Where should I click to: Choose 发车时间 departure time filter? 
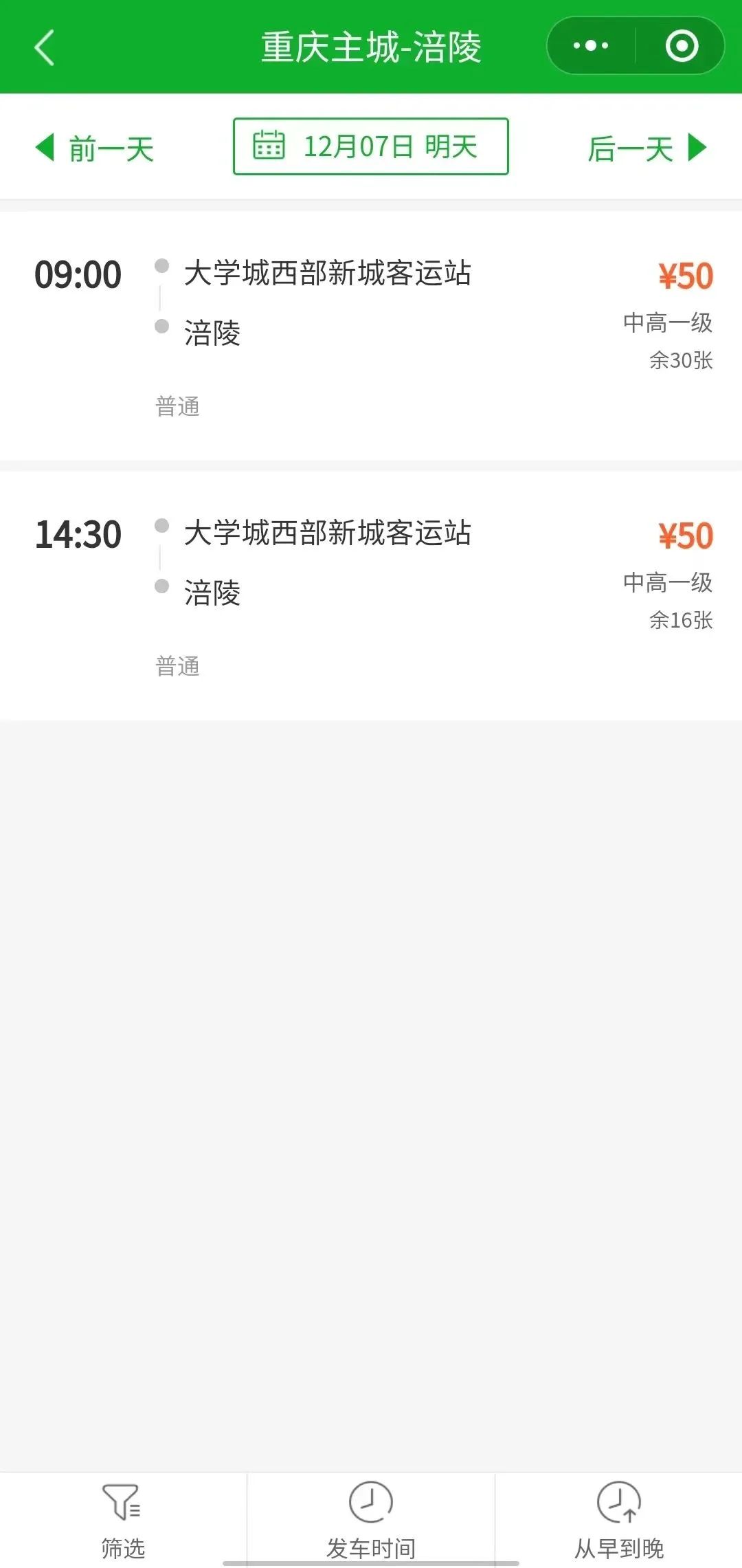coord(371,1521)
